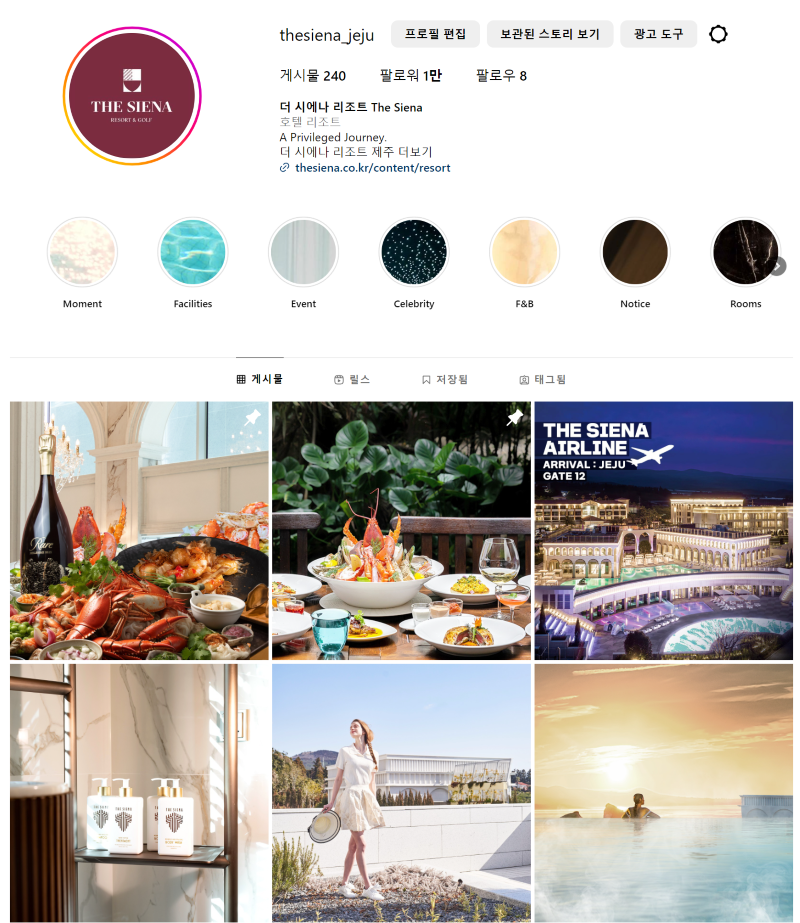
Task: Open the Event highlight
Action: [x=303, y=252]
